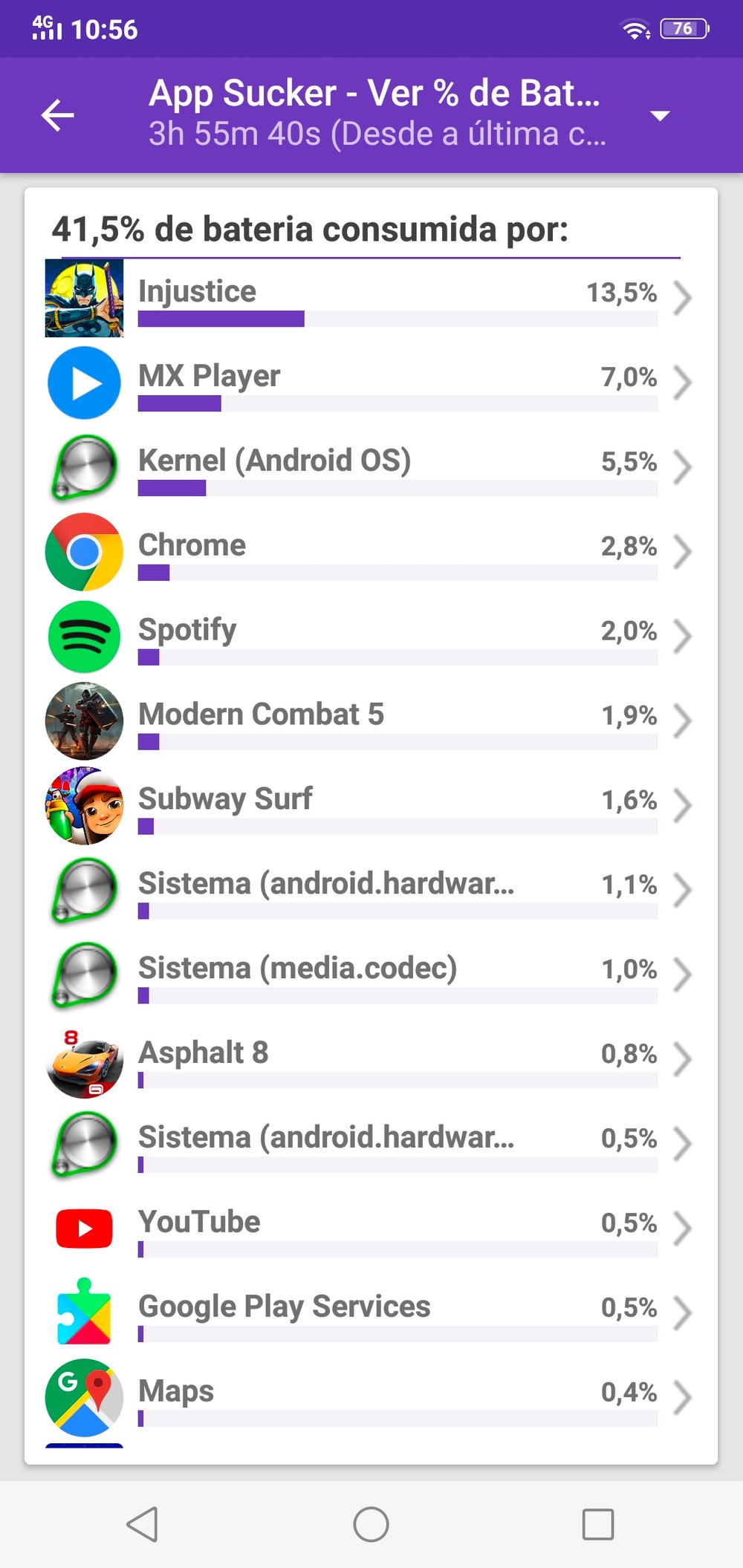The width and height of the screenshot is (743, 1568).
Task: Open Sistema row showing 1,1%
Action: pos(371,890)
